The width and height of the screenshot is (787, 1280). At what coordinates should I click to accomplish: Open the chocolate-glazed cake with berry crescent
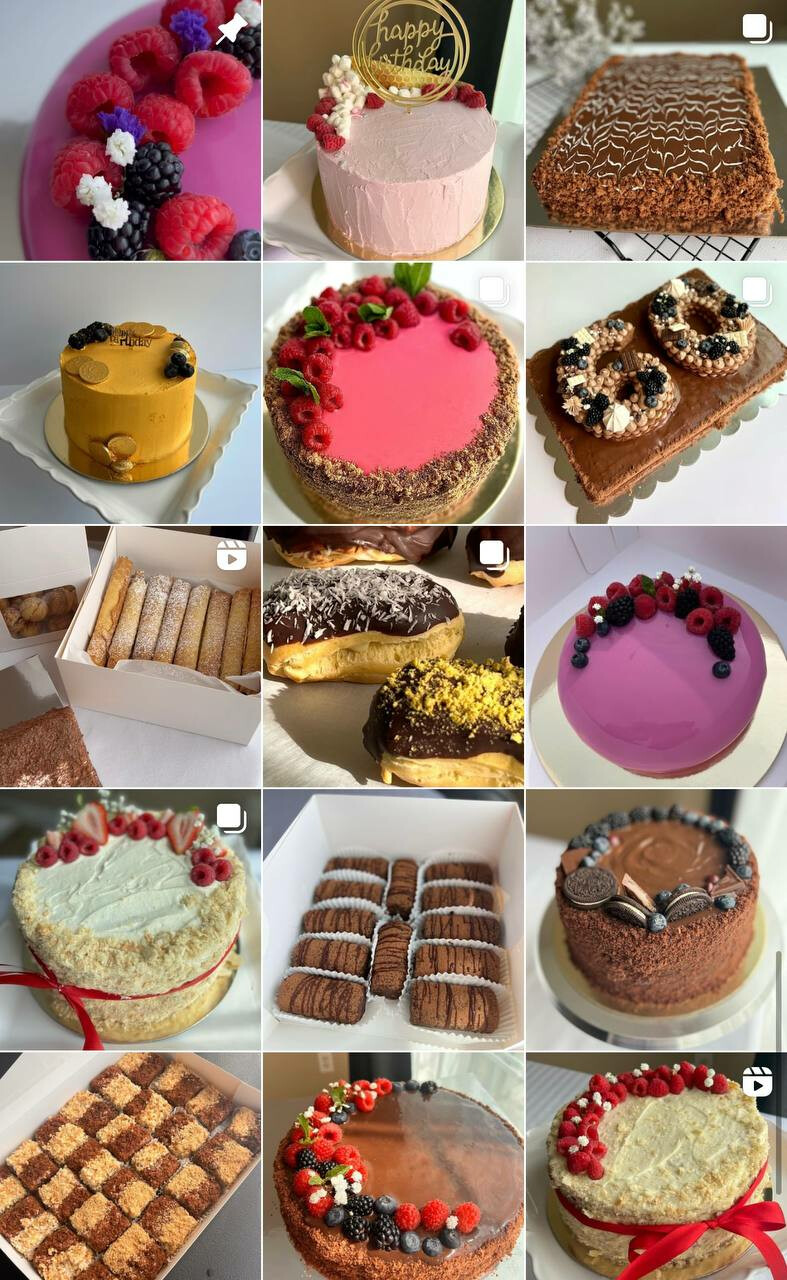click(393, 1166)
